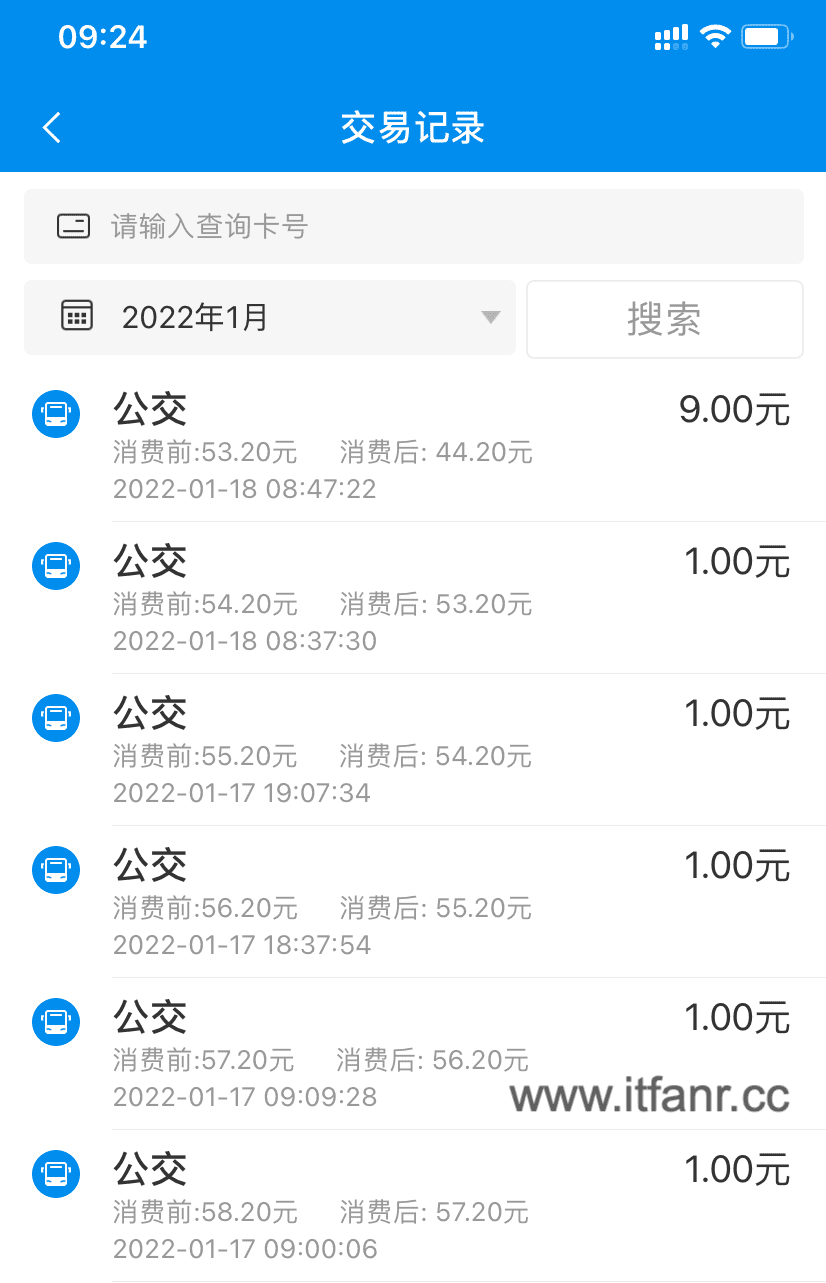Open the 2022年1月 month picker
The image size is (826, 1283).
[x=270, y=318]
